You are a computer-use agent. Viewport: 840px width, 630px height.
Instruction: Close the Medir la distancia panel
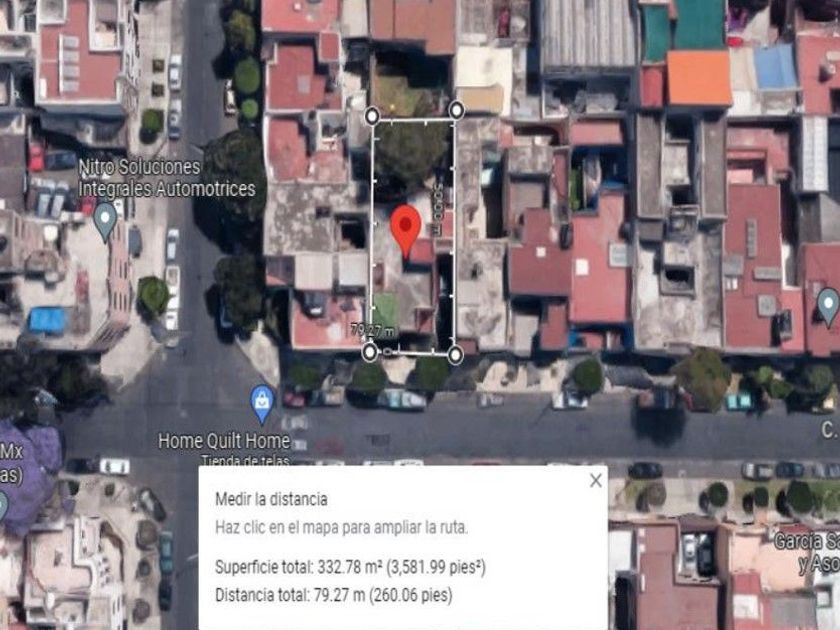[x=596, y=481]
